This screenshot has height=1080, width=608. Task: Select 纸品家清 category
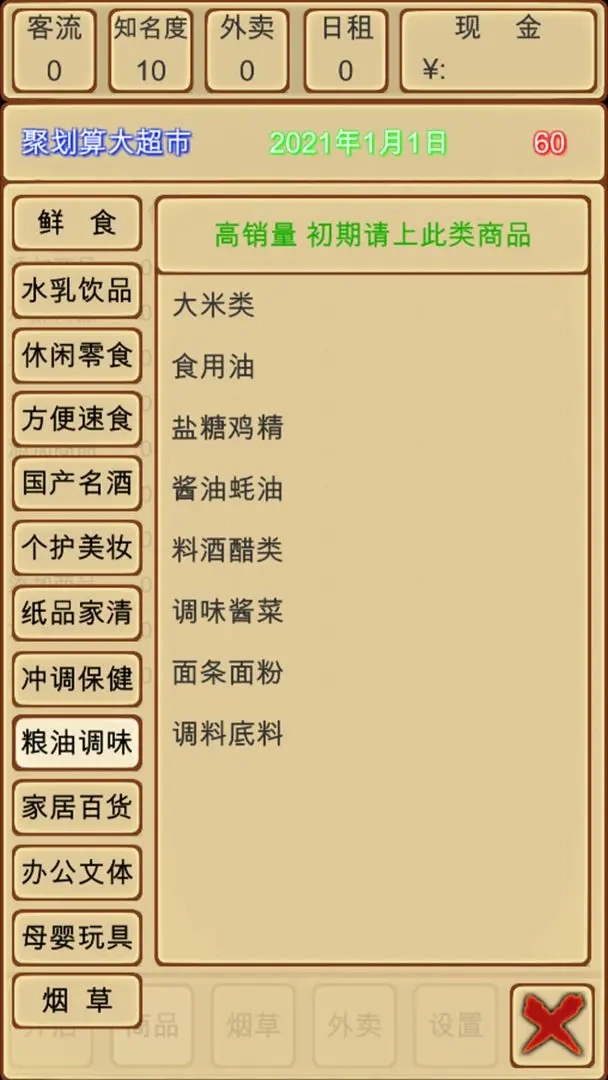tap(77, 612)
